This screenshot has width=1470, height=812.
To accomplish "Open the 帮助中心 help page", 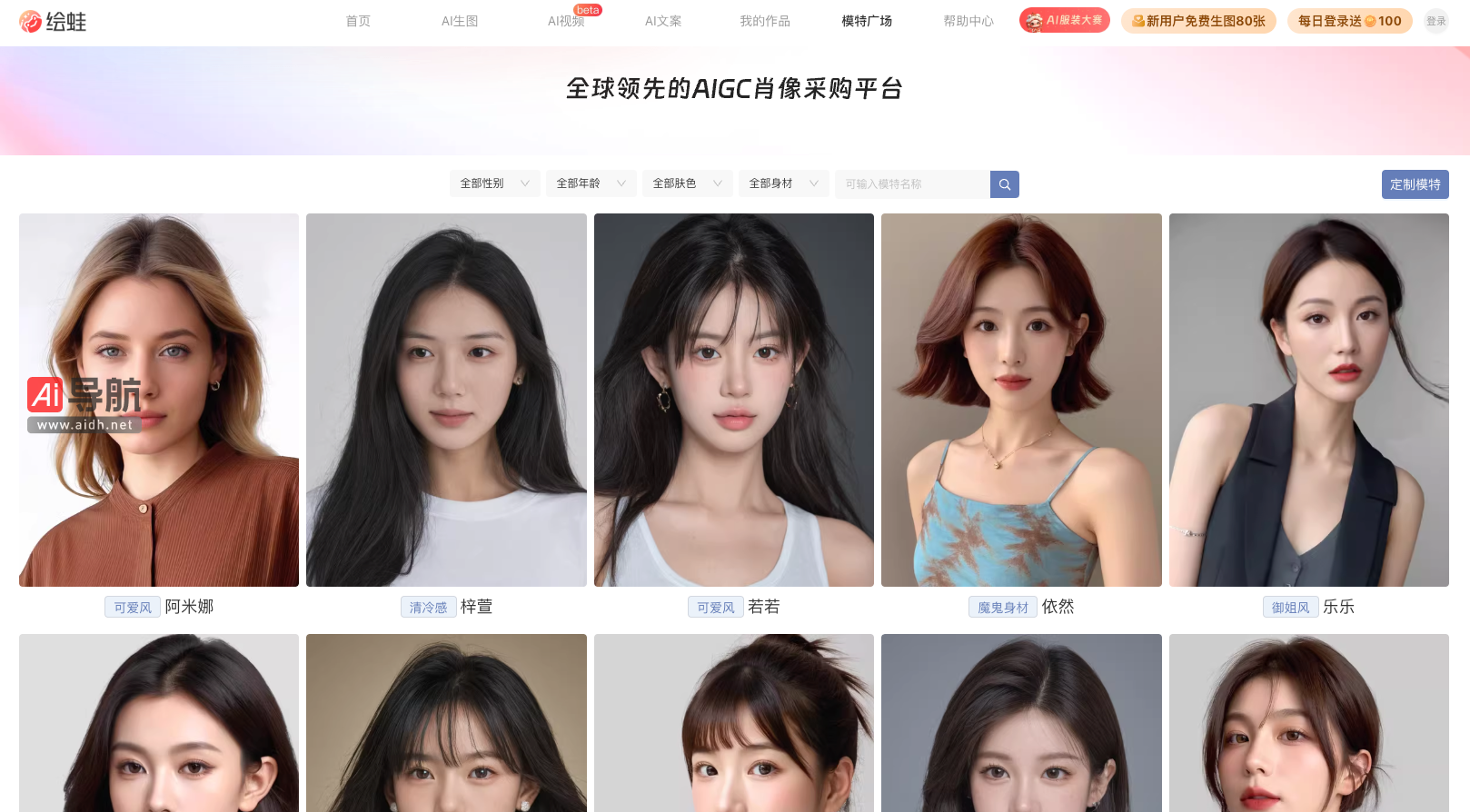I will (x=968, y=21).
